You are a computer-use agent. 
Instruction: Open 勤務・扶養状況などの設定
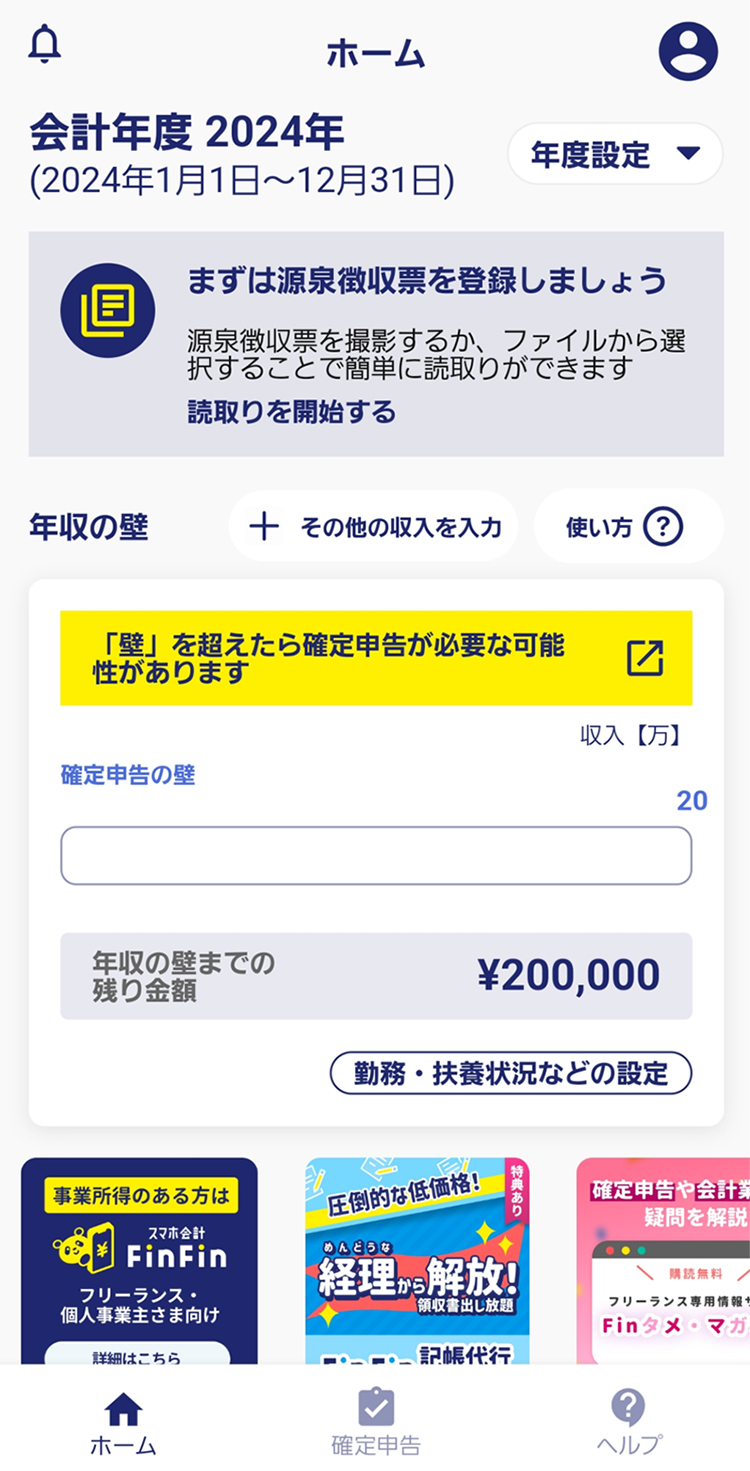pyautogui.click(x=510, y=1074)
